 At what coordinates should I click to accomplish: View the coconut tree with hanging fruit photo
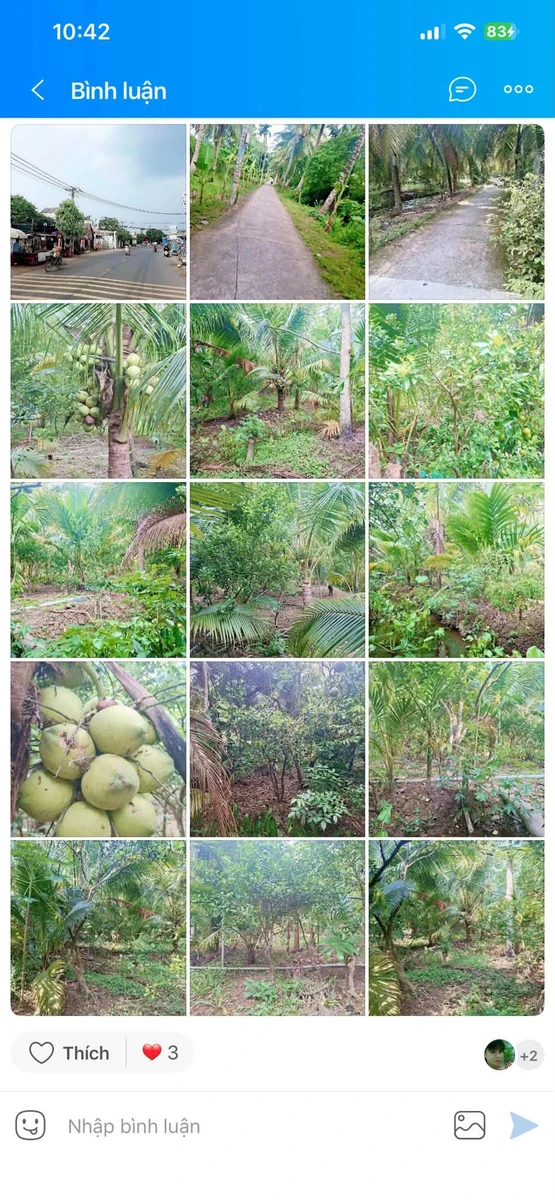pyautogui.click(x=98, y=391)
